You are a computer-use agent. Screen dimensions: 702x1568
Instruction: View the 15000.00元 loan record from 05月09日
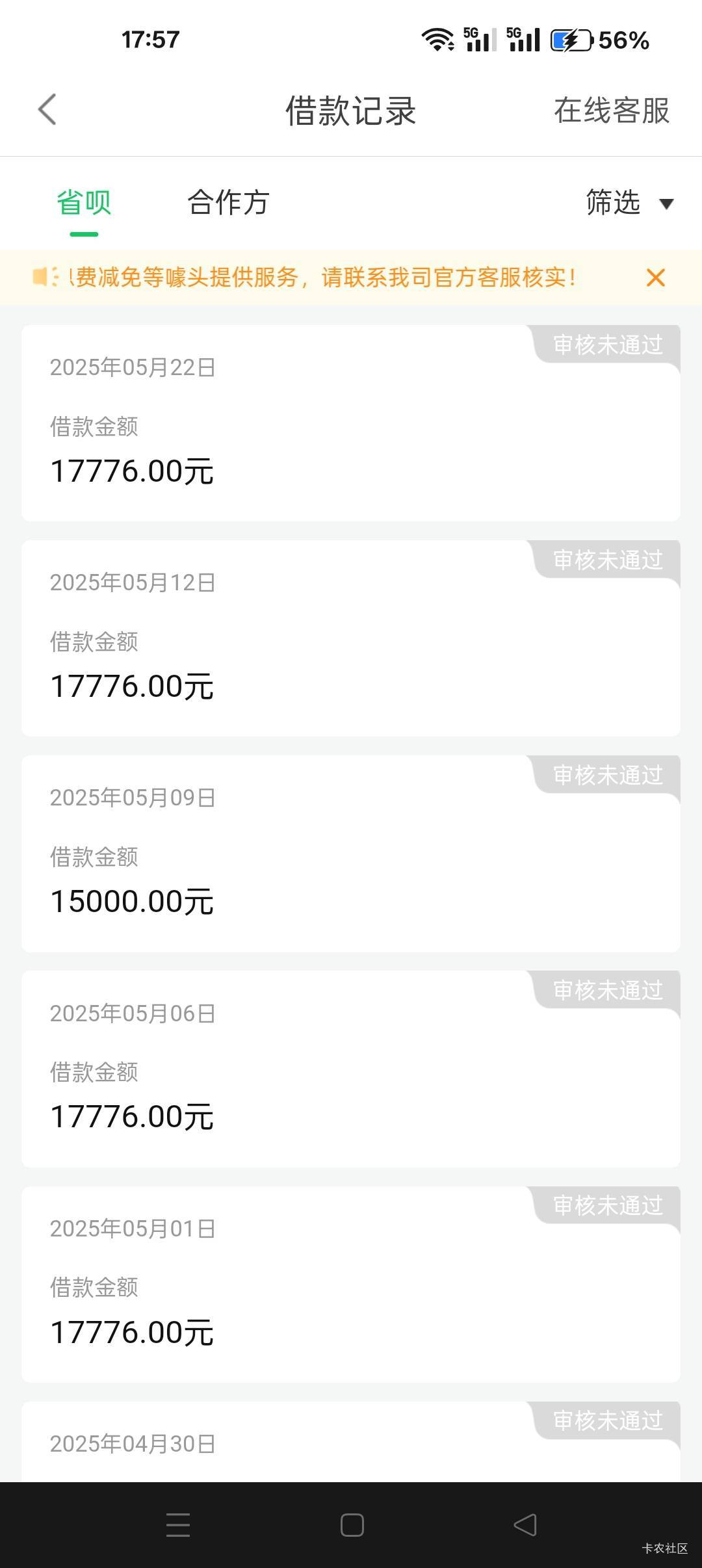tap(351, 854)
